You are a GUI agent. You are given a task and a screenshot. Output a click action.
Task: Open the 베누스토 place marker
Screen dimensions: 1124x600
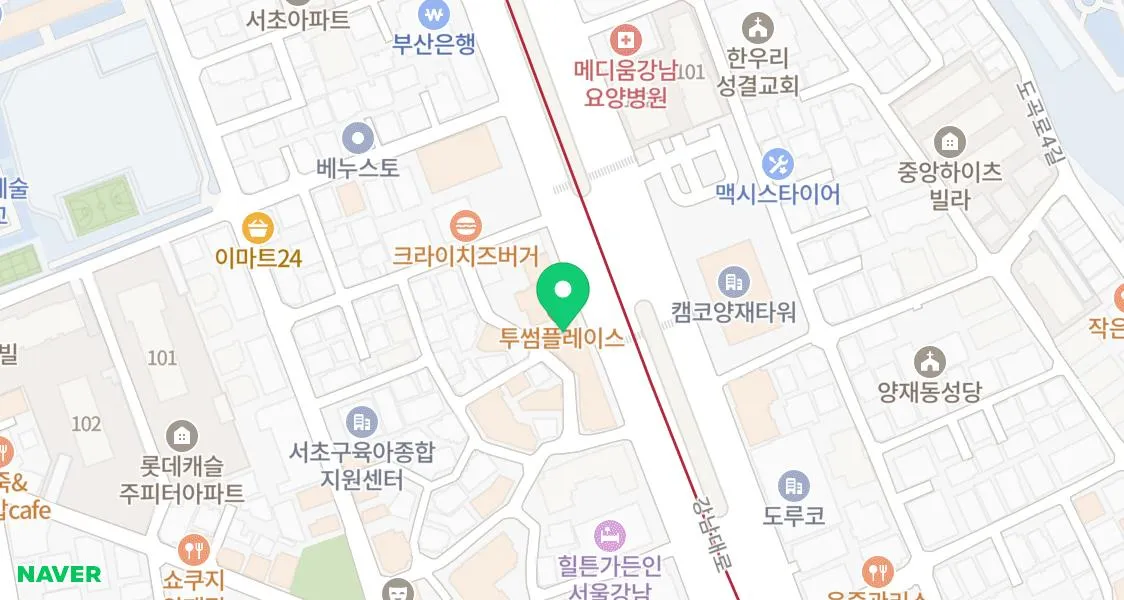(357, 137)
